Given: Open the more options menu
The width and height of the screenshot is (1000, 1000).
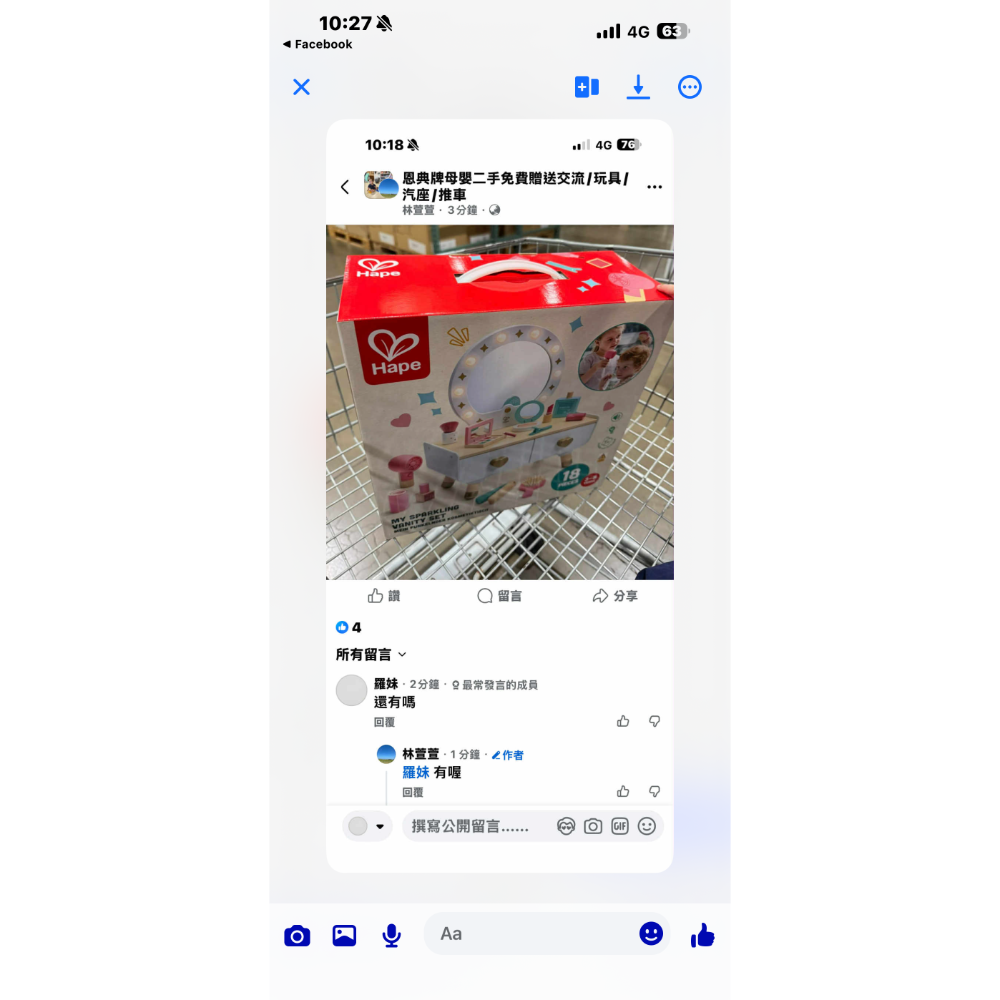Looking at the screenshot, I should (690, 87).
